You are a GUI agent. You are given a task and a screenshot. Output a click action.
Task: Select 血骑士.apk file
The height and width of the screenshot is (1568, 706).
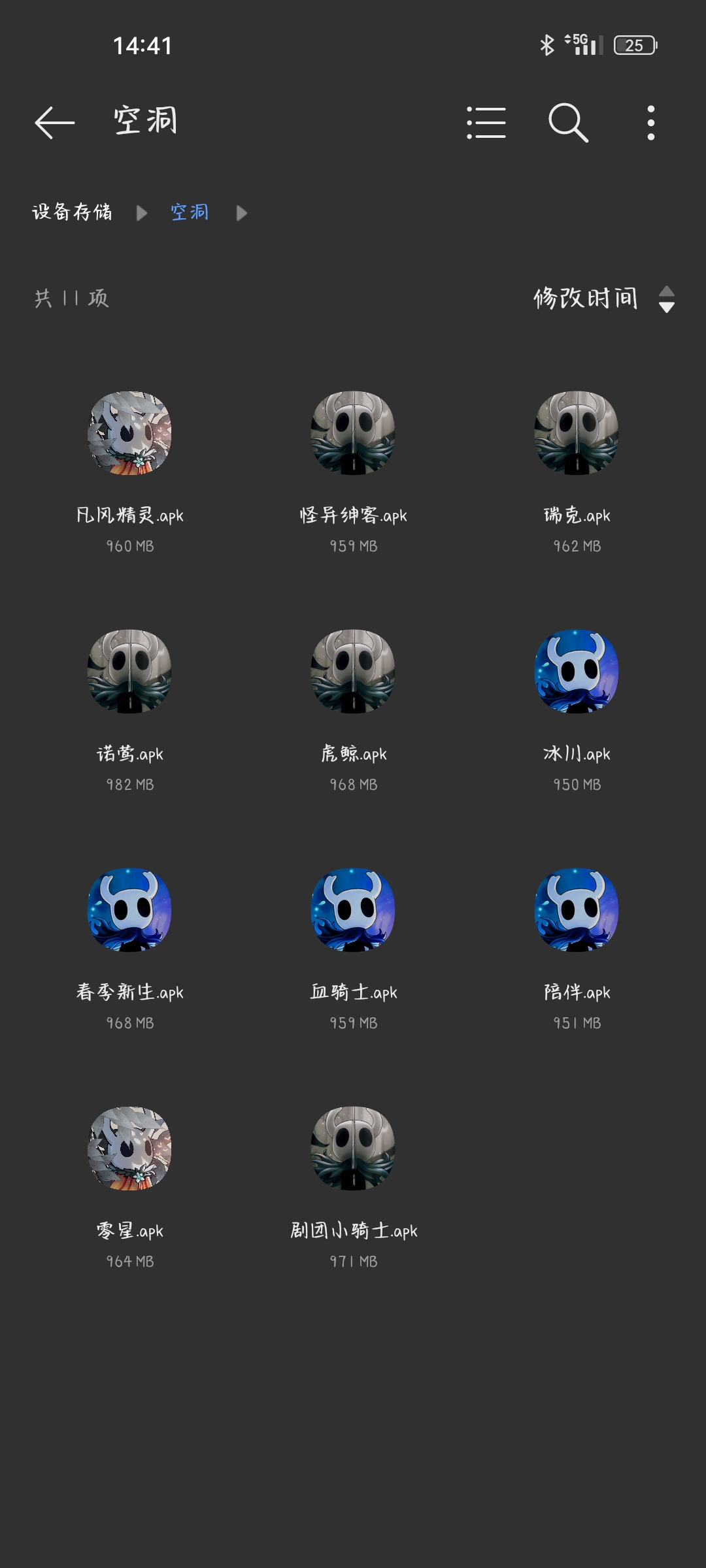click(x=353, y=910)
